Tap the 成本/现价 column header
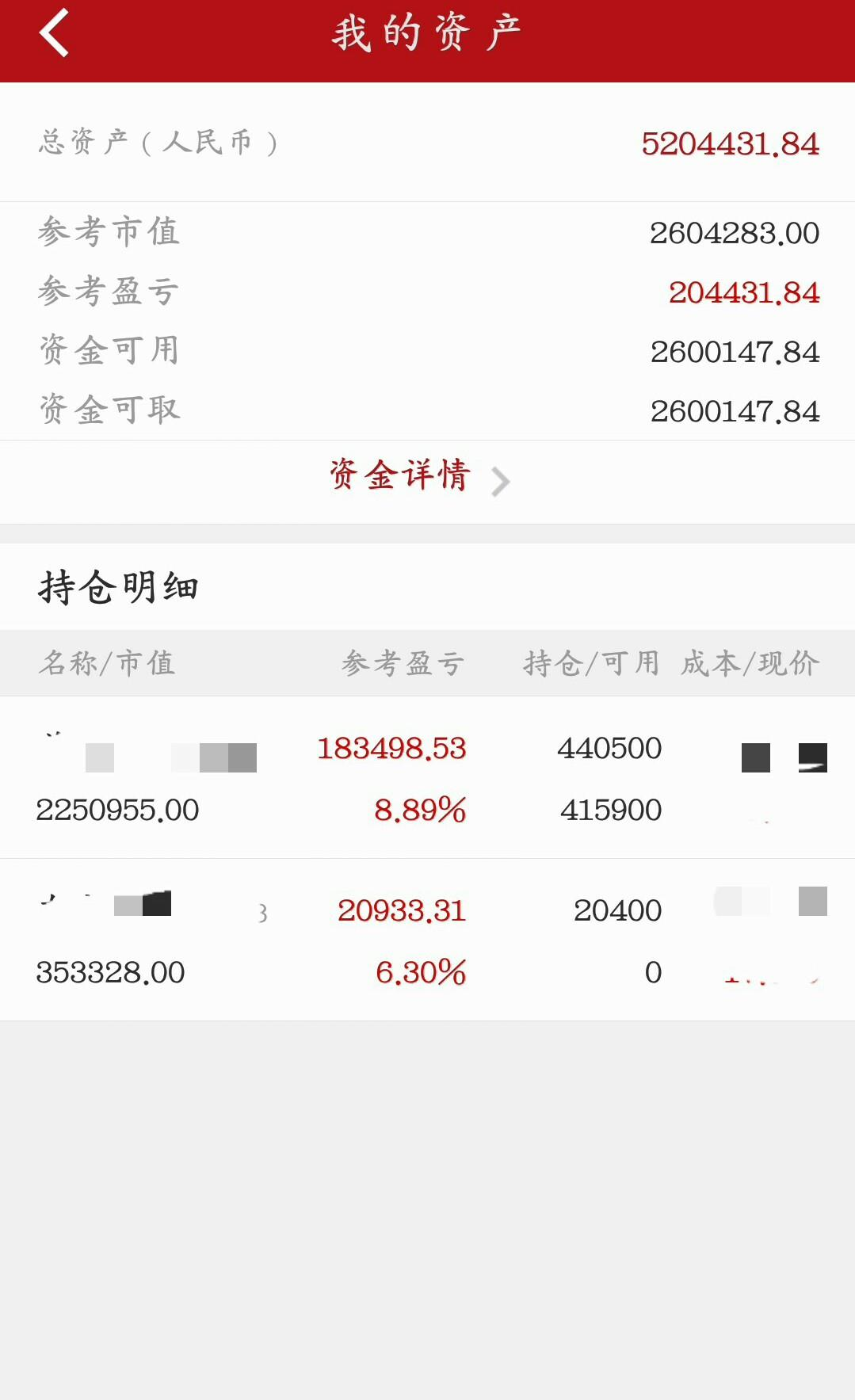 pyautogui.click(x=749, y=664)
